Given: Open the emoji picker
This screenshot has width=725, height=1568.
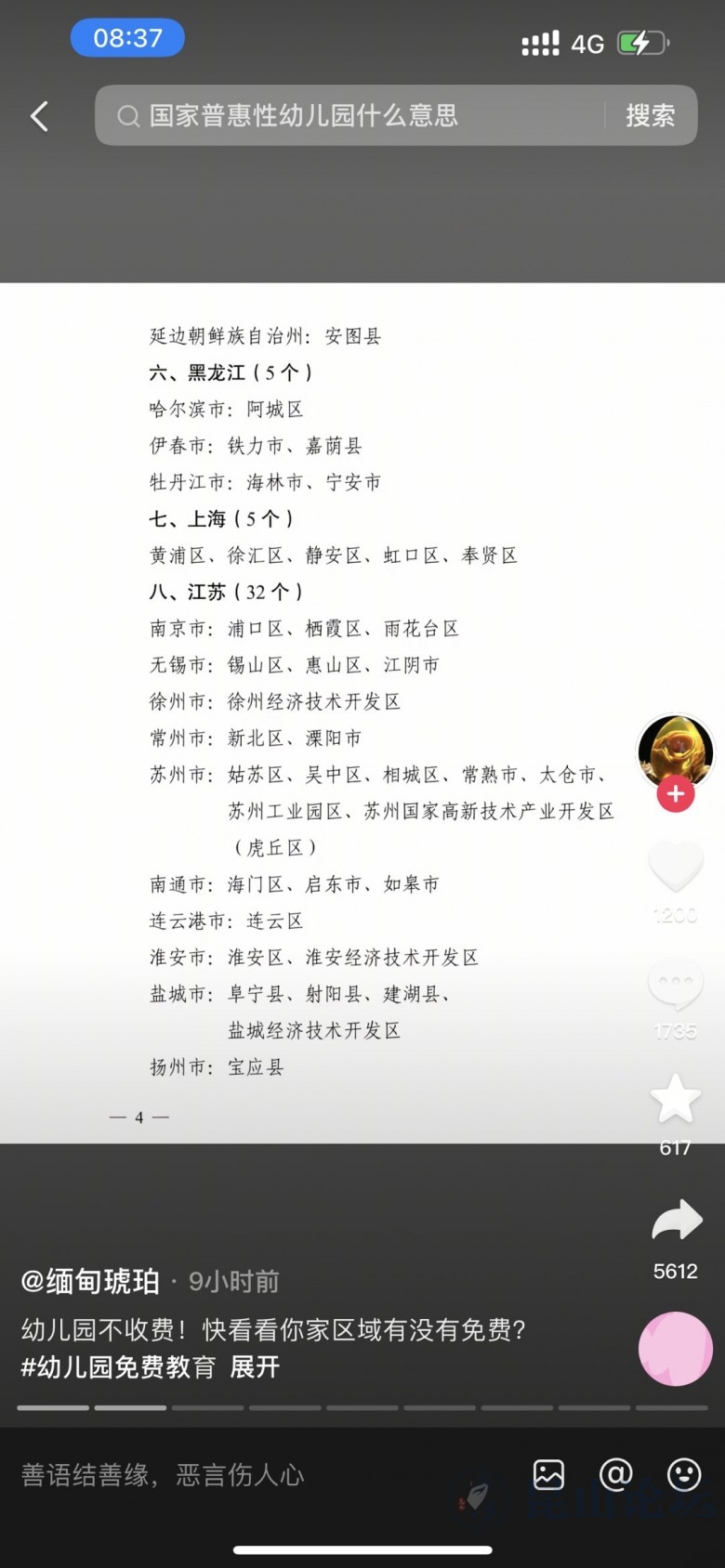Looking at the screenshot, I should 684,1474.
